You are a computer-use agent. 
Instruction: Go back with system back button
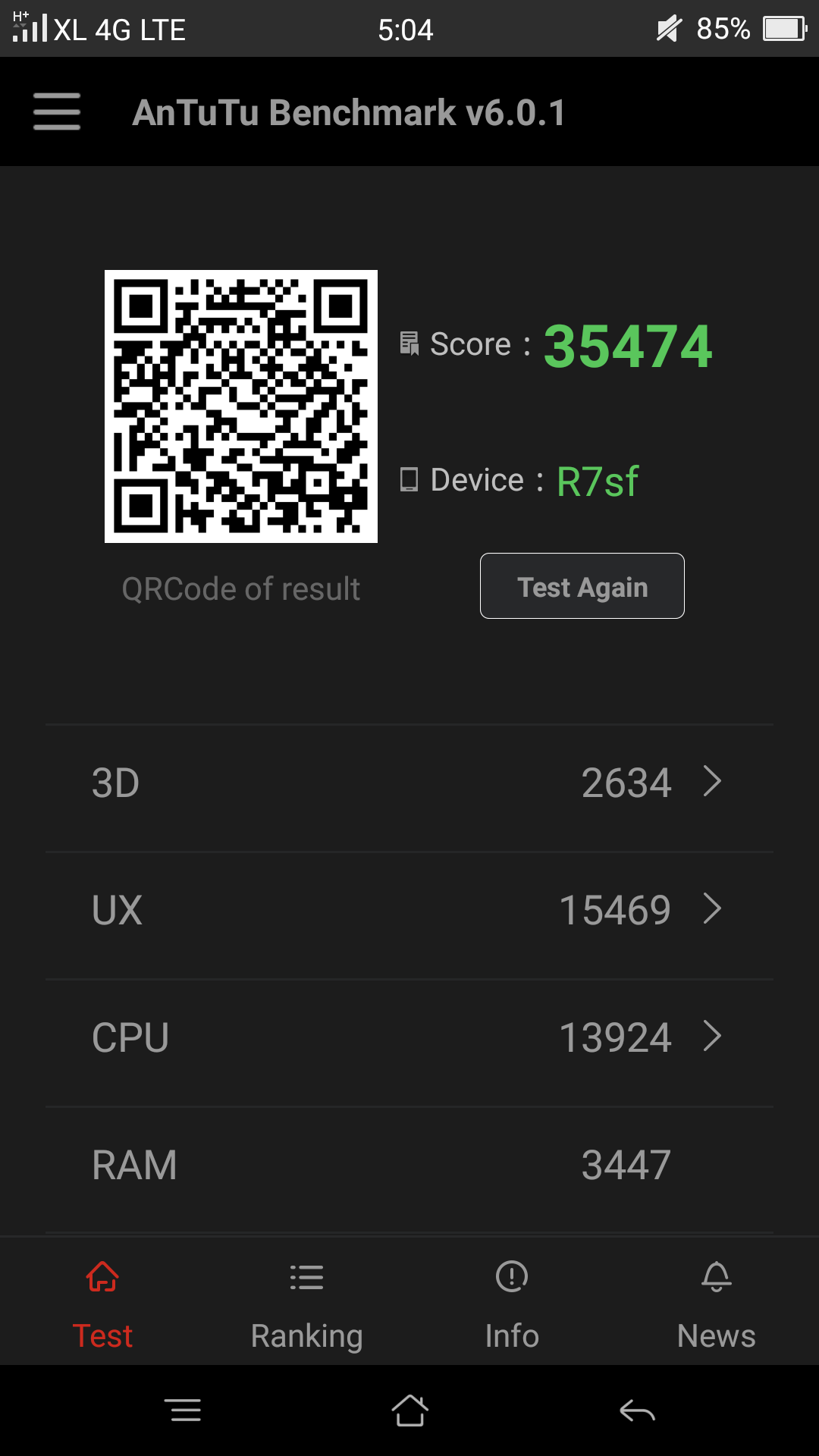tap(637, 1411)
